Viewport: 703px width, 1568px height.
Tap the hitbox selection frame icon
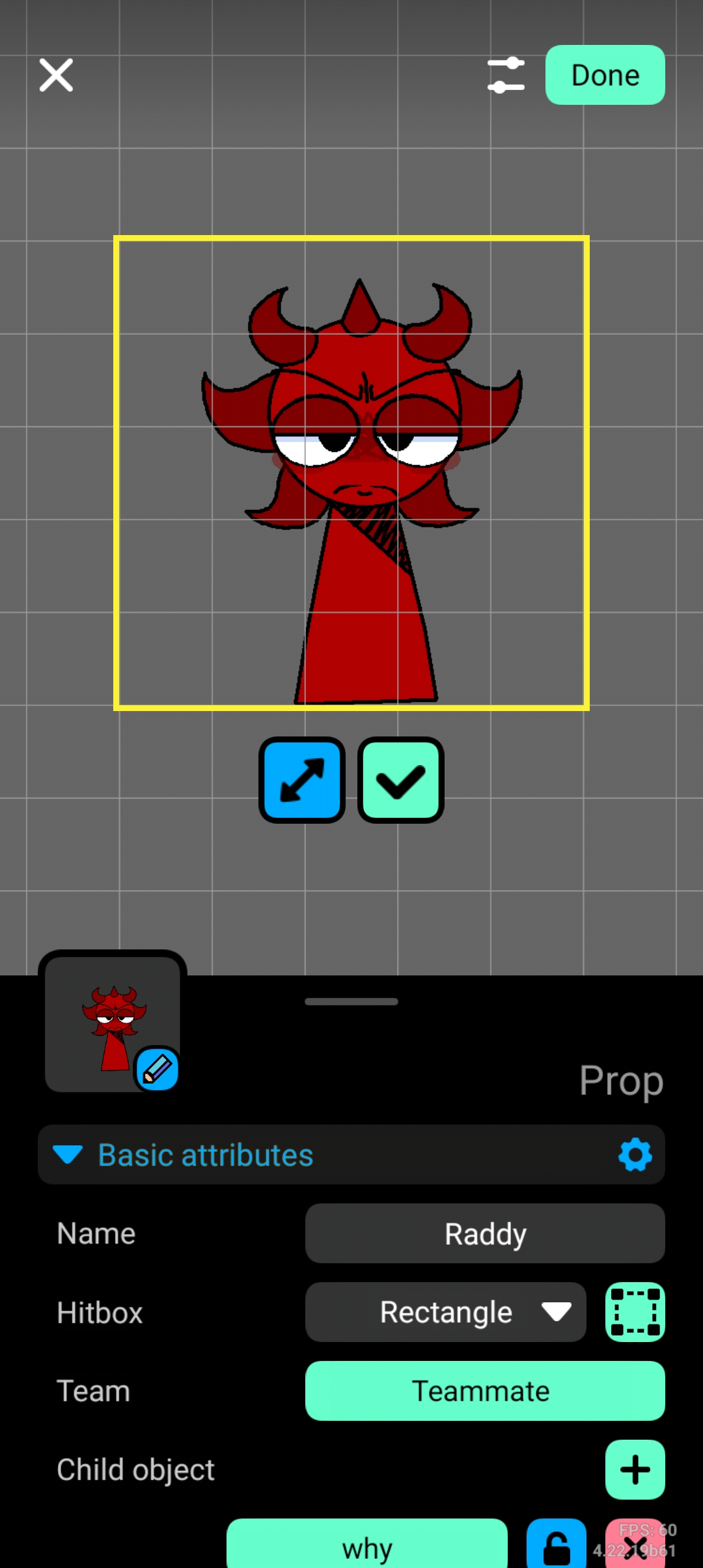tap(635, 1312)
